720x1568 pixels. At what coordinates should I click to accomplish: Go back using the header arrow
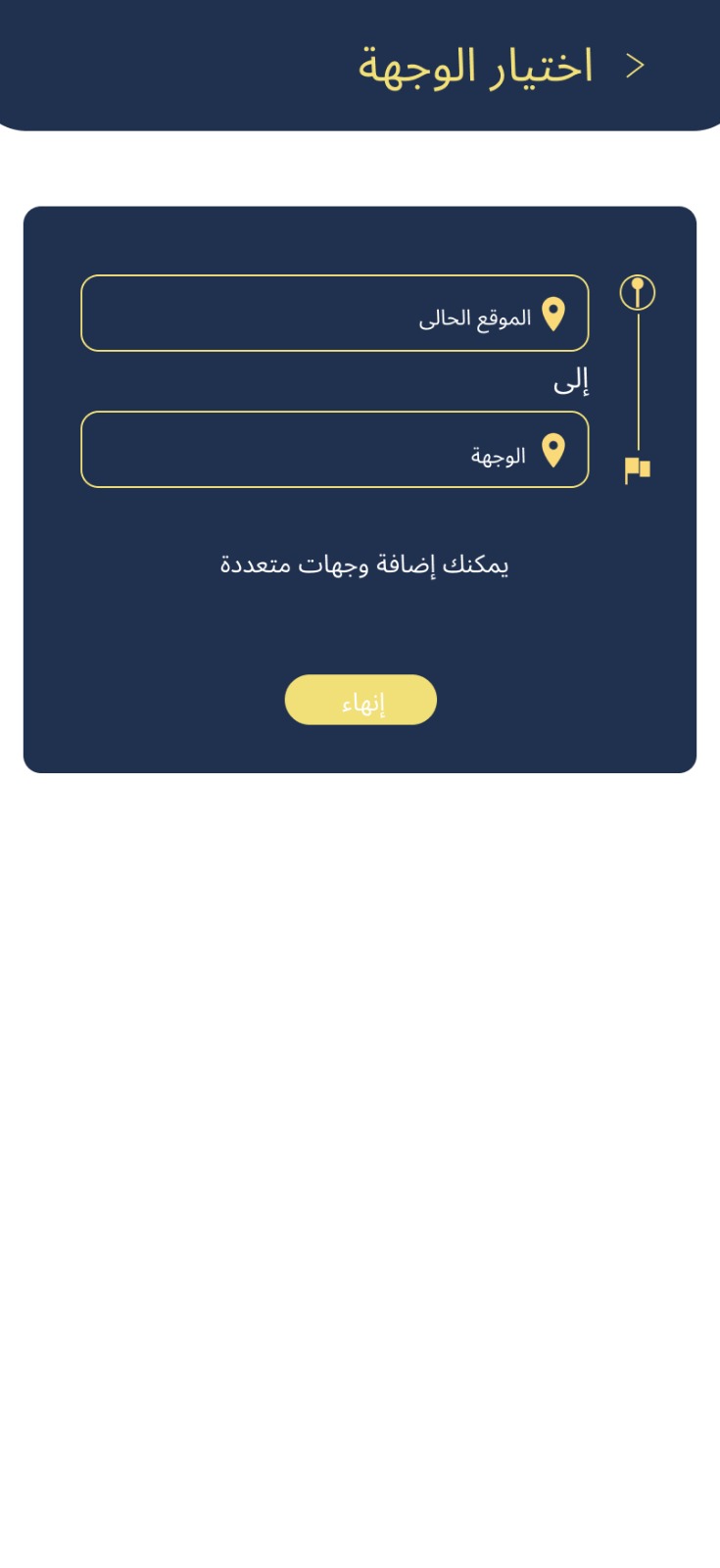(636, 67)
